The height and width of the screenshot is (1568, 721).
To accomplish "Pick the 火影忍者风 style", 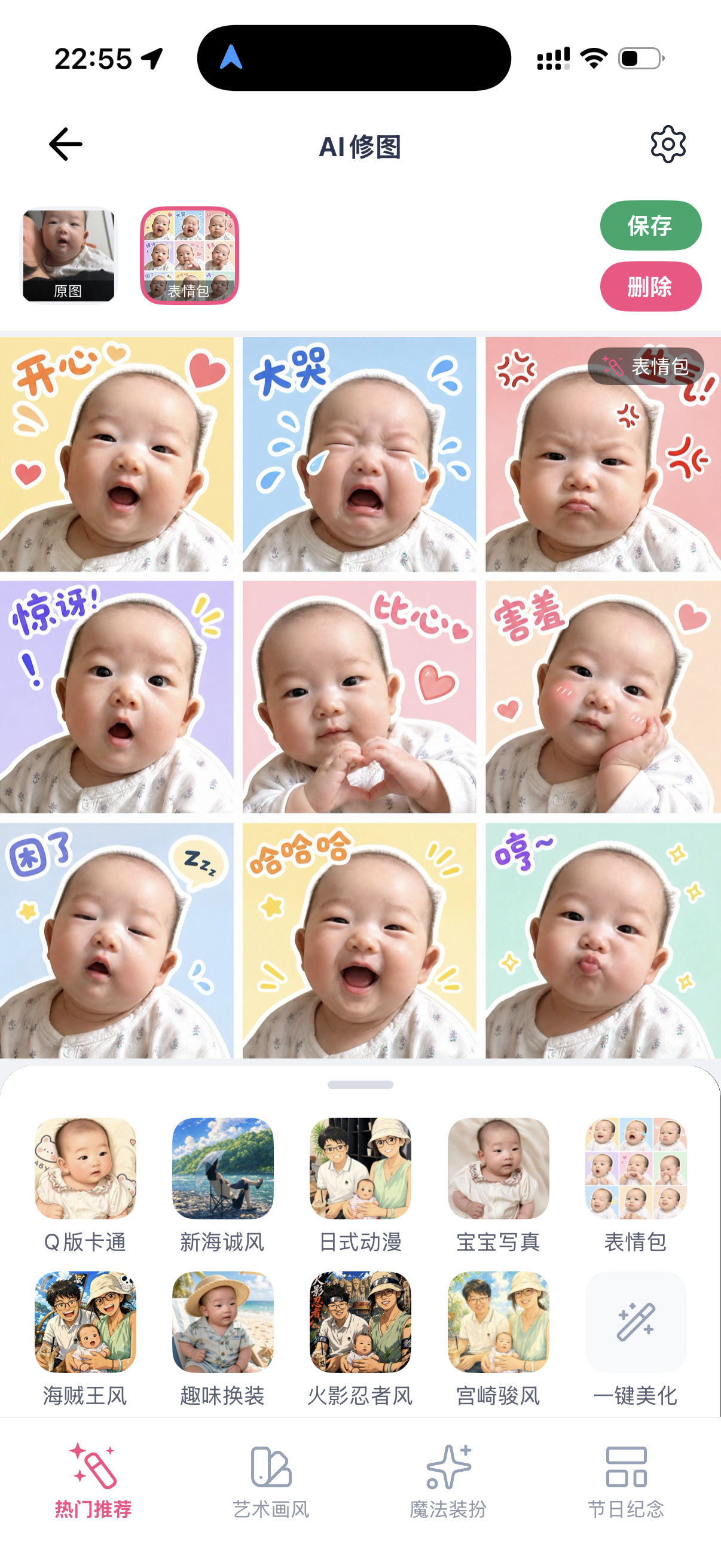I will pos(360,1337).
